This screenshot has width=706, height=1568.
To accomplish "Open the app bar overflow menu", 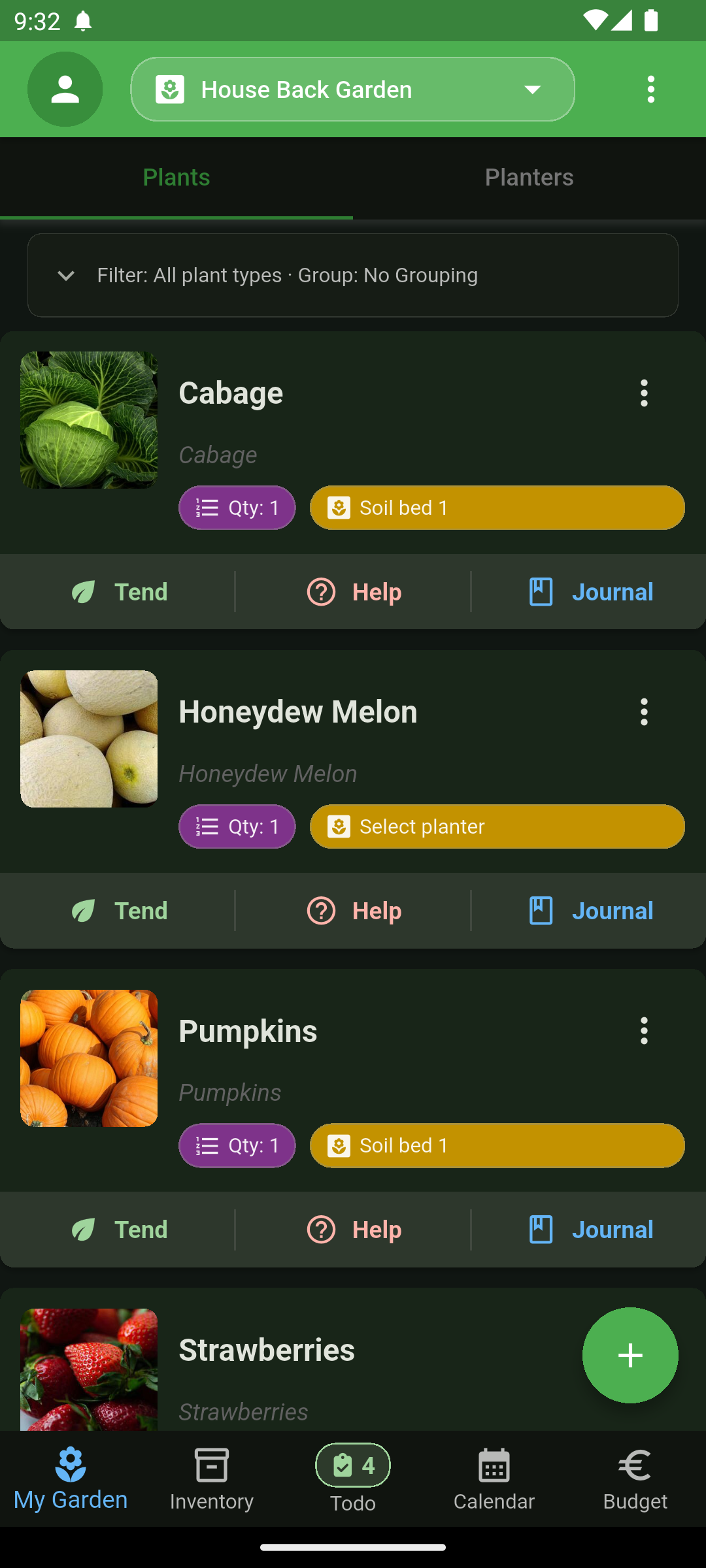I will [x=650, y=89].
